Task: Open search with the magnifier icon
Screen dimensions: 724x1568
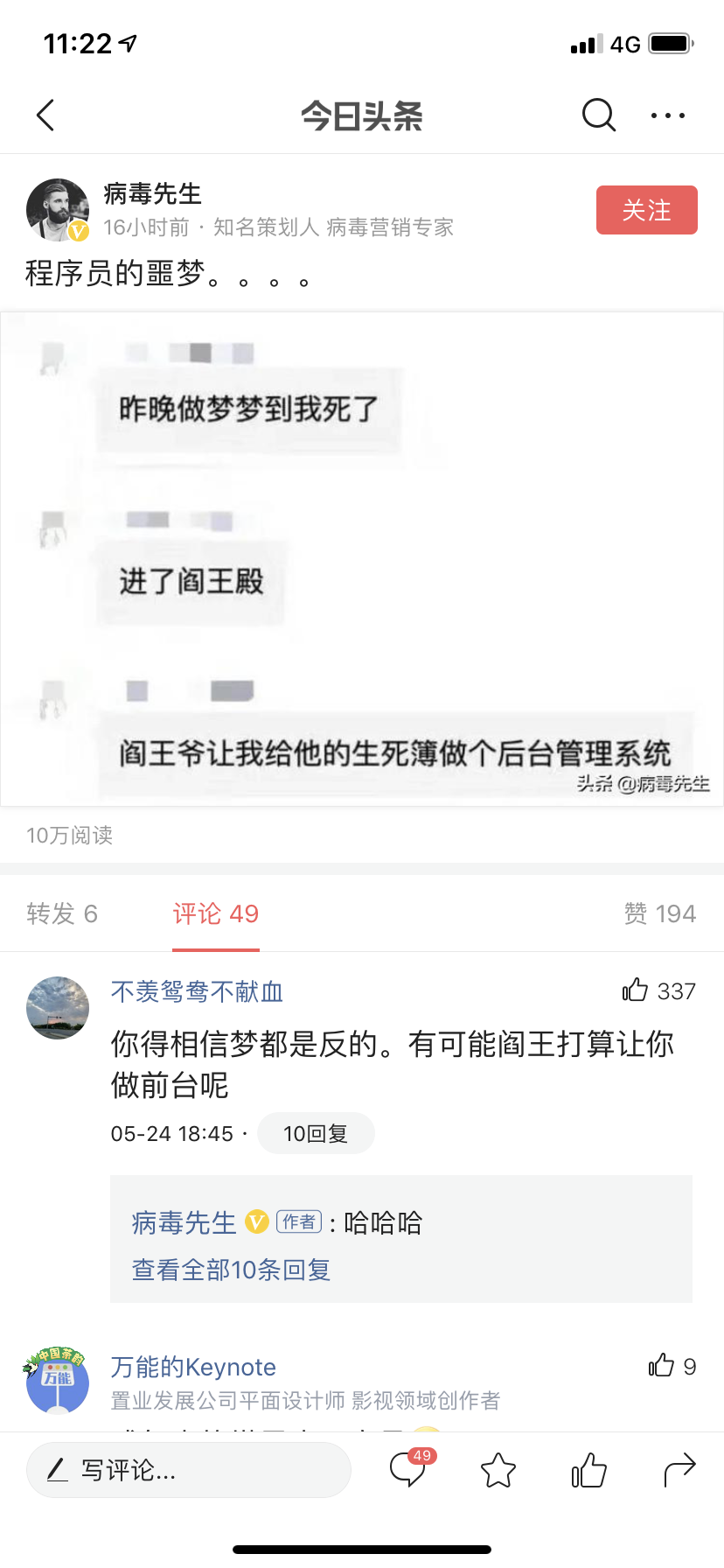Action: [597, 115]
